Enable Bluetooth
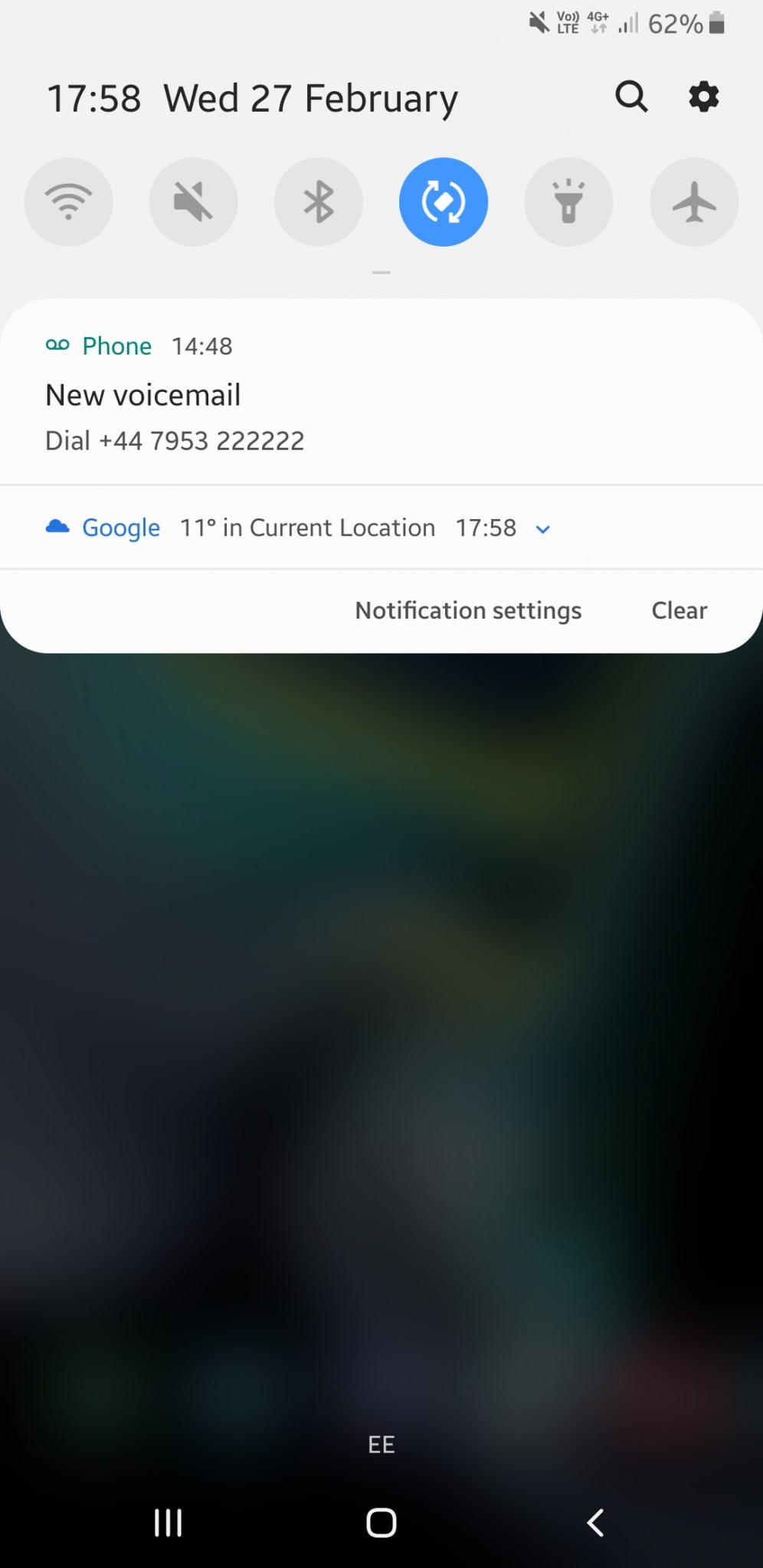Image resolution: width=763 pixels, height=1568 pixels. coord(319,202)
